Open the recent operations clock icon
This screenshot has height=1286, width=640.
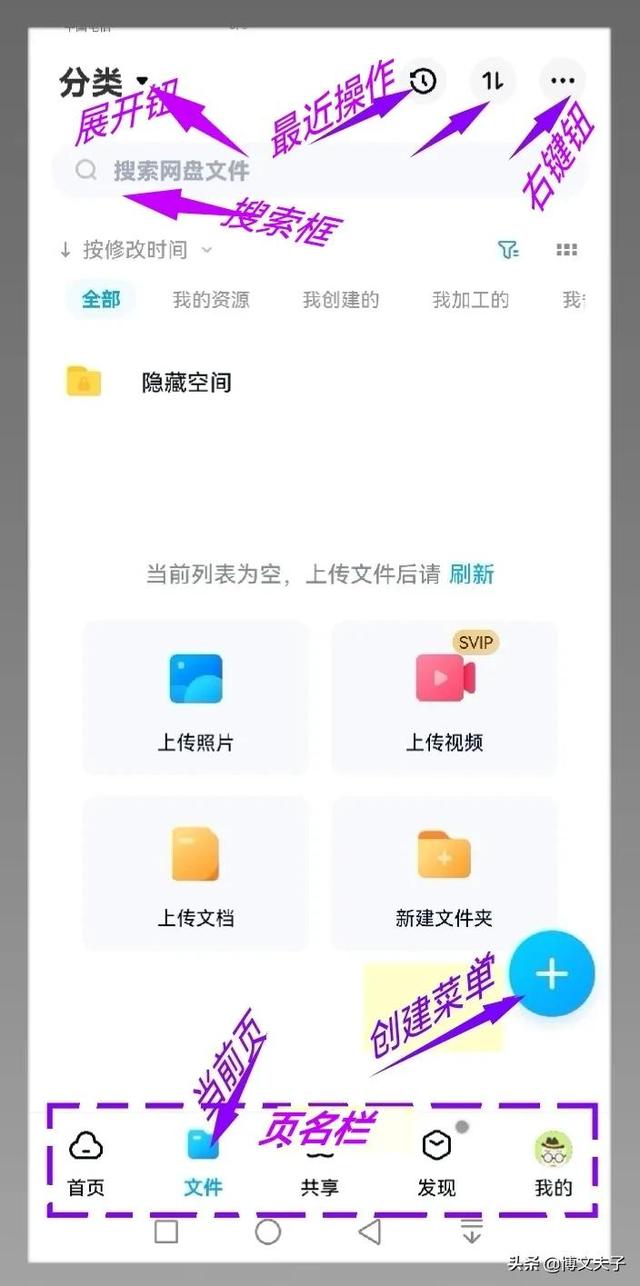click(x=424, y=81)
